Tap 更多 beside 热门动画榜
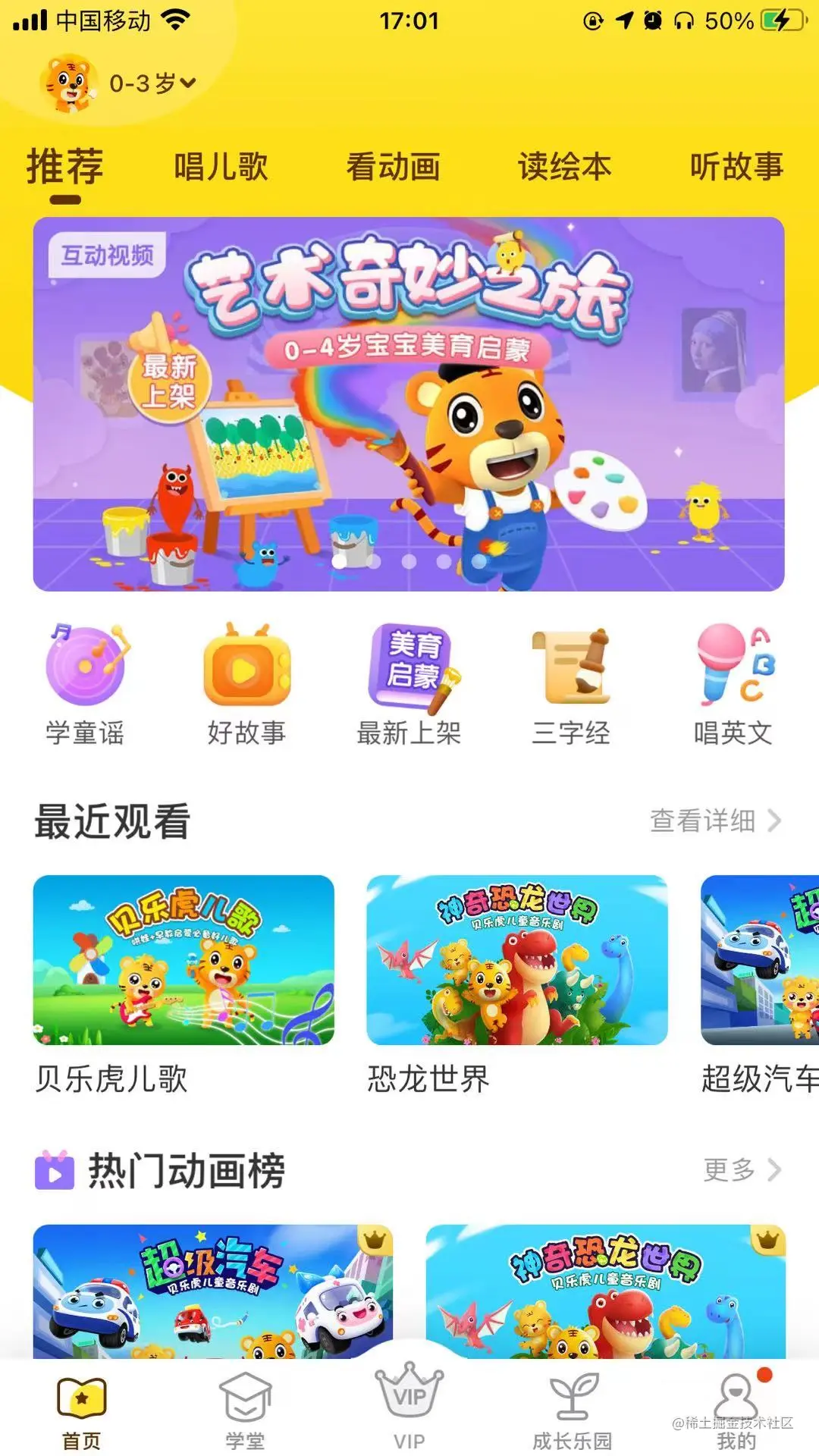 741,1169
